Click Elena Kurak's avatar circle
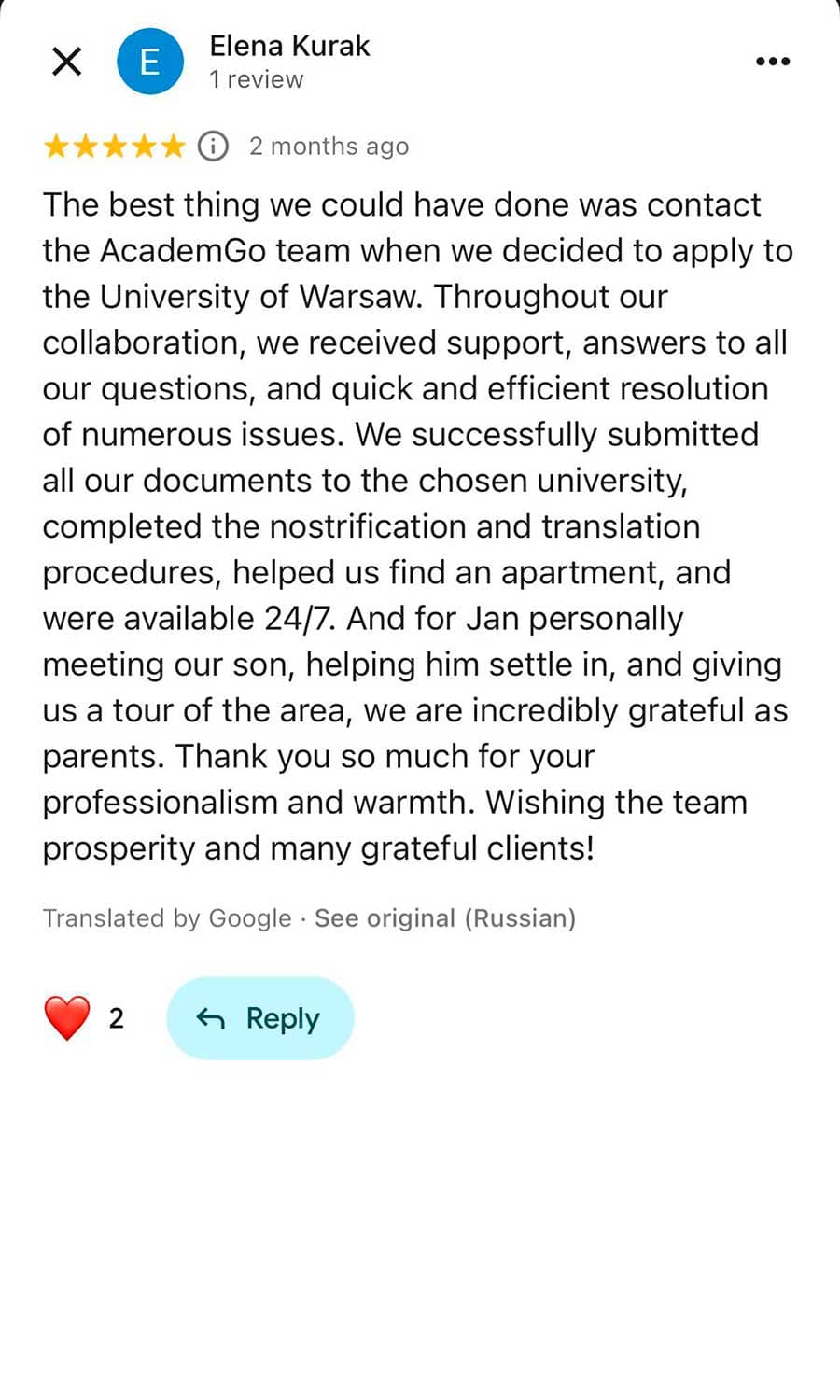 click(x=151, y=61)
